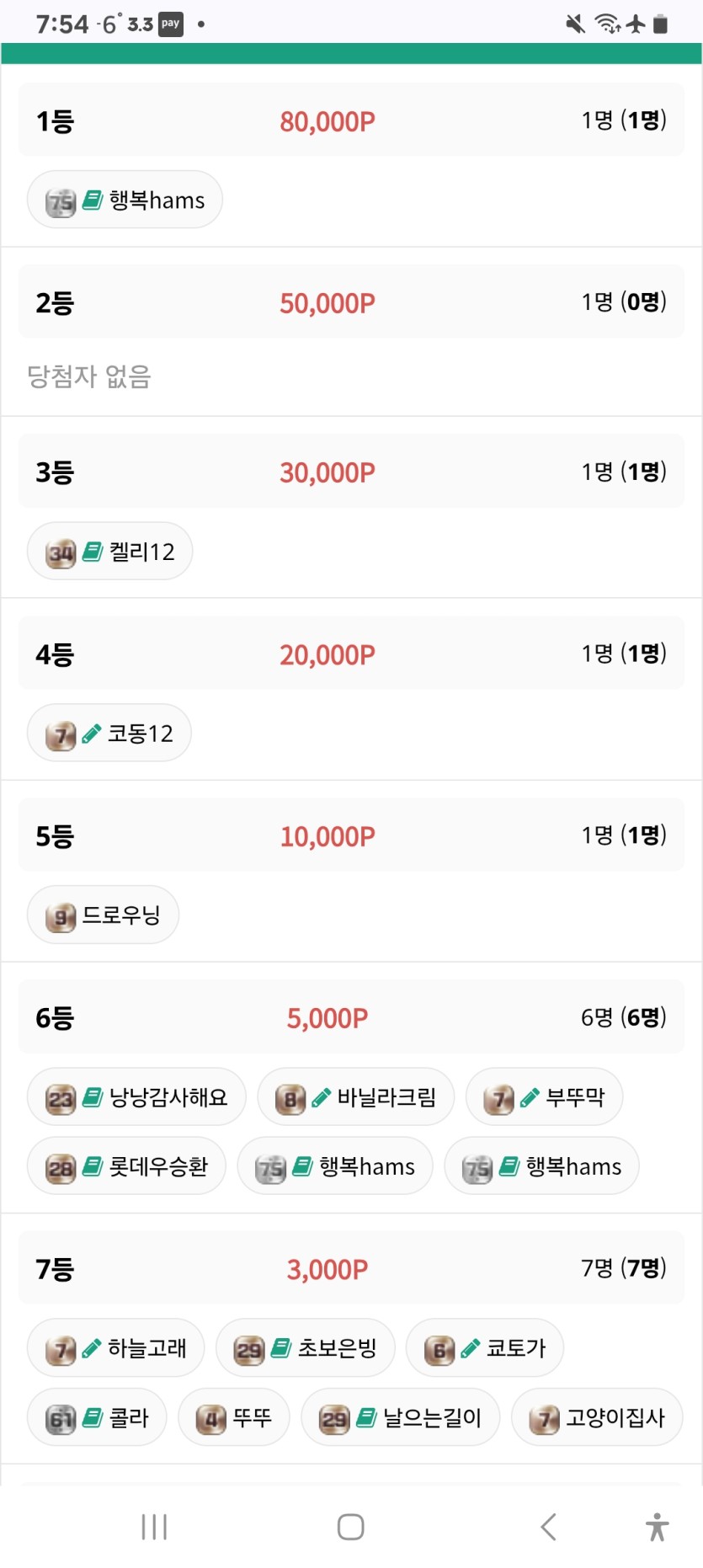
Task: Tap the 초보은빙 user chip
Action: 305,1348
